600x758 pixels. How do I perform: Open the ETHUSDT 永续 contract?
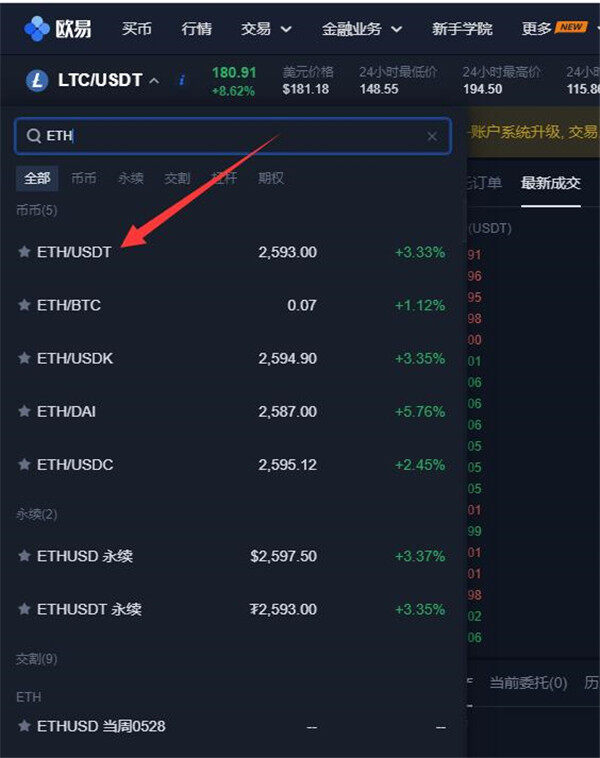click(89, 609)
